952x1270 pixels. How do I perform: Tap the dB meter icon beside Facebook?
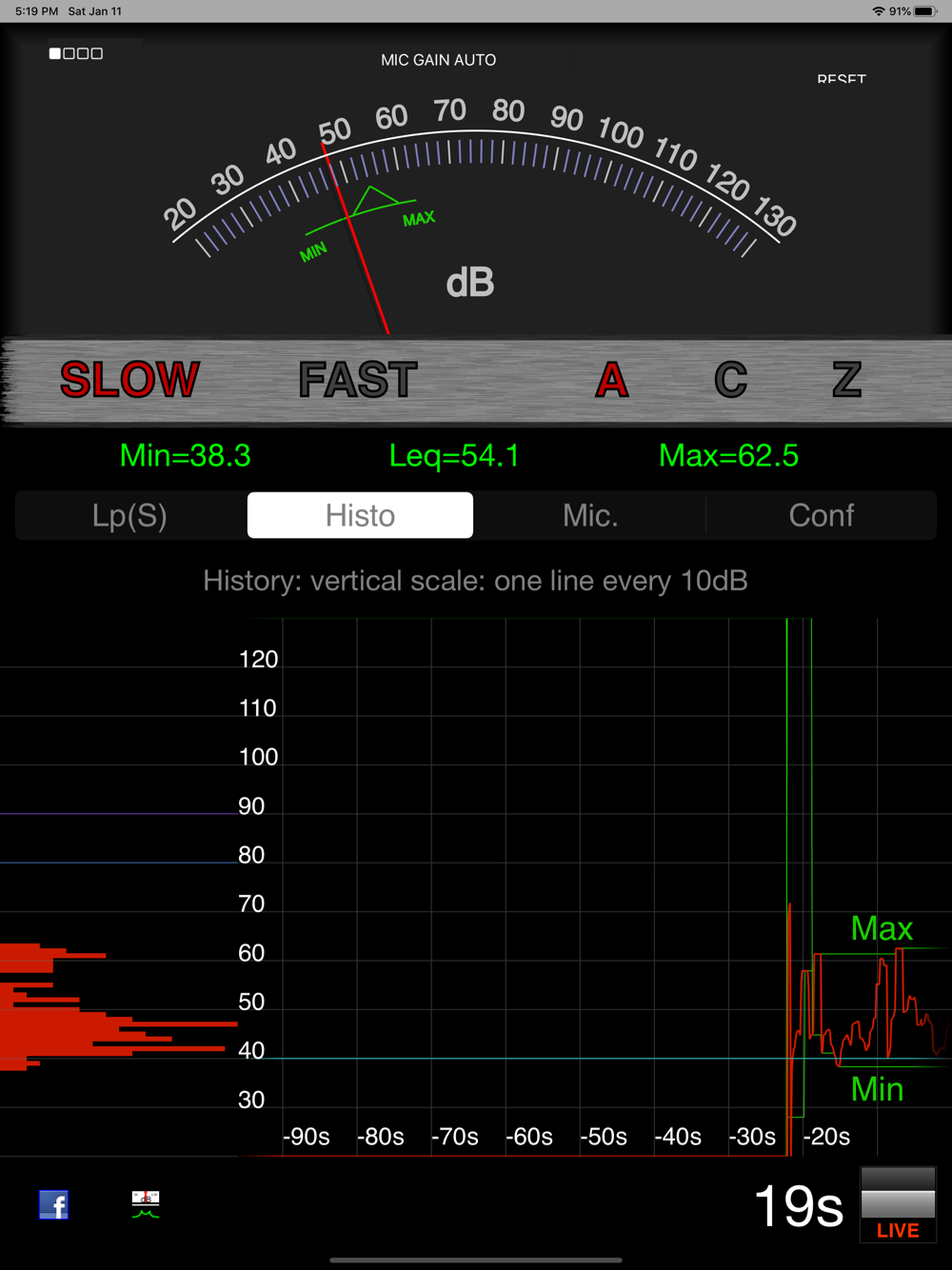146,1204
